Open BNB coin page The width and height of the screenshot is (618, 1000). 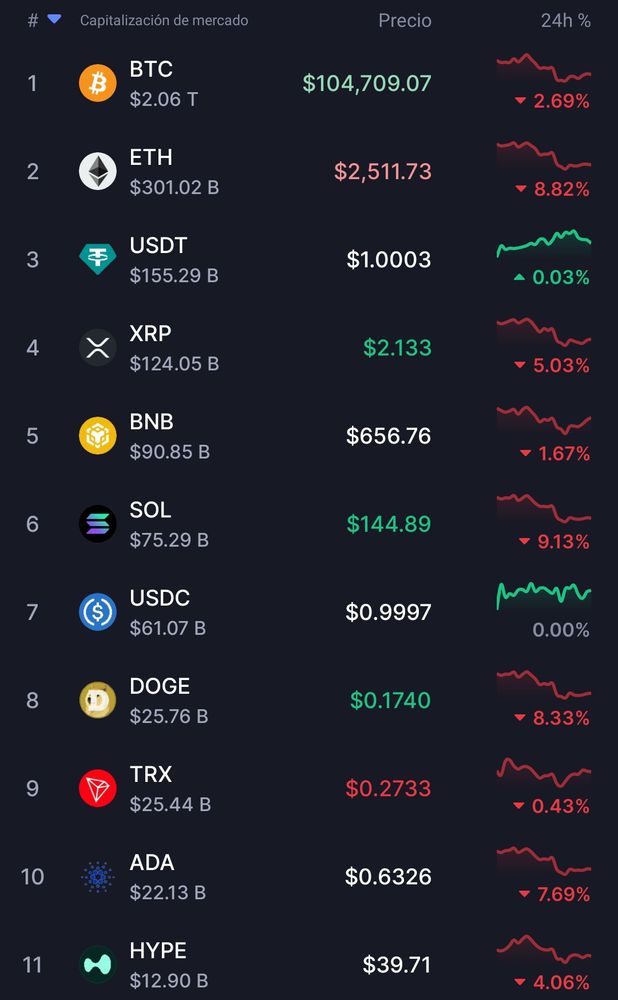click(309, 436)
